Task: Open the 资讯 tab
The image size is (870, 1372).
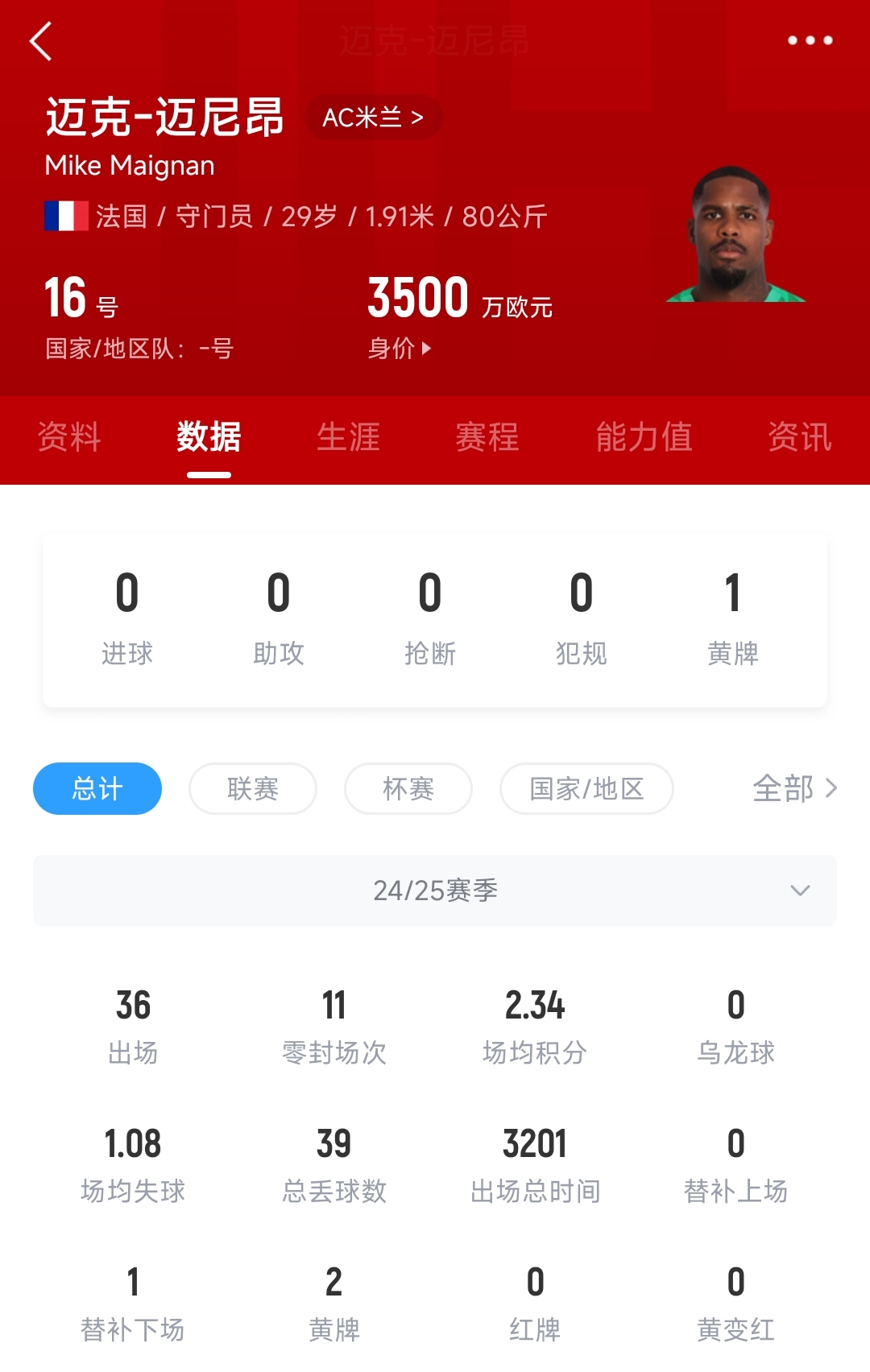Action: 799,437
